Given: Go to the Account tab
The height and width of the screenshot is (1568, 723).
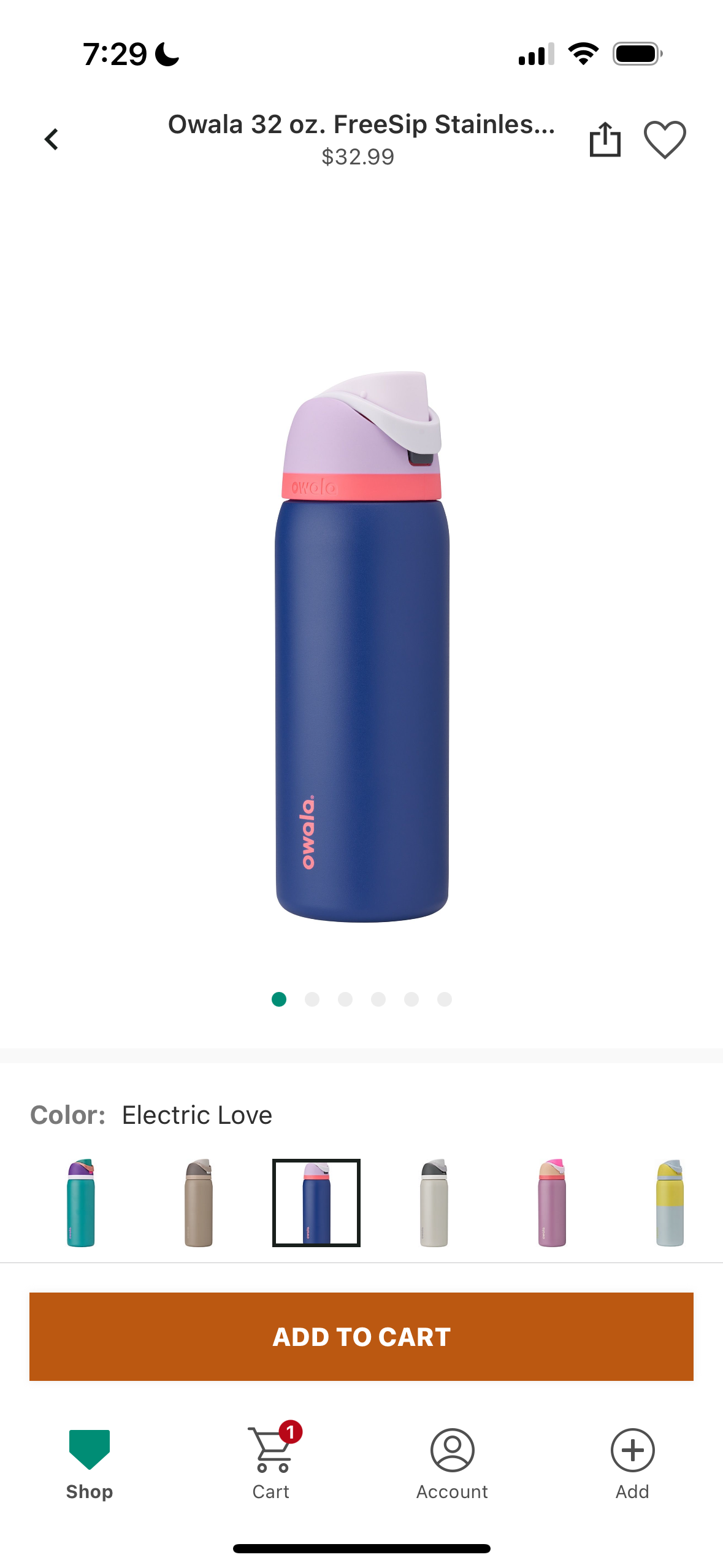Looking at the screenshot, I should [452, 1462].
